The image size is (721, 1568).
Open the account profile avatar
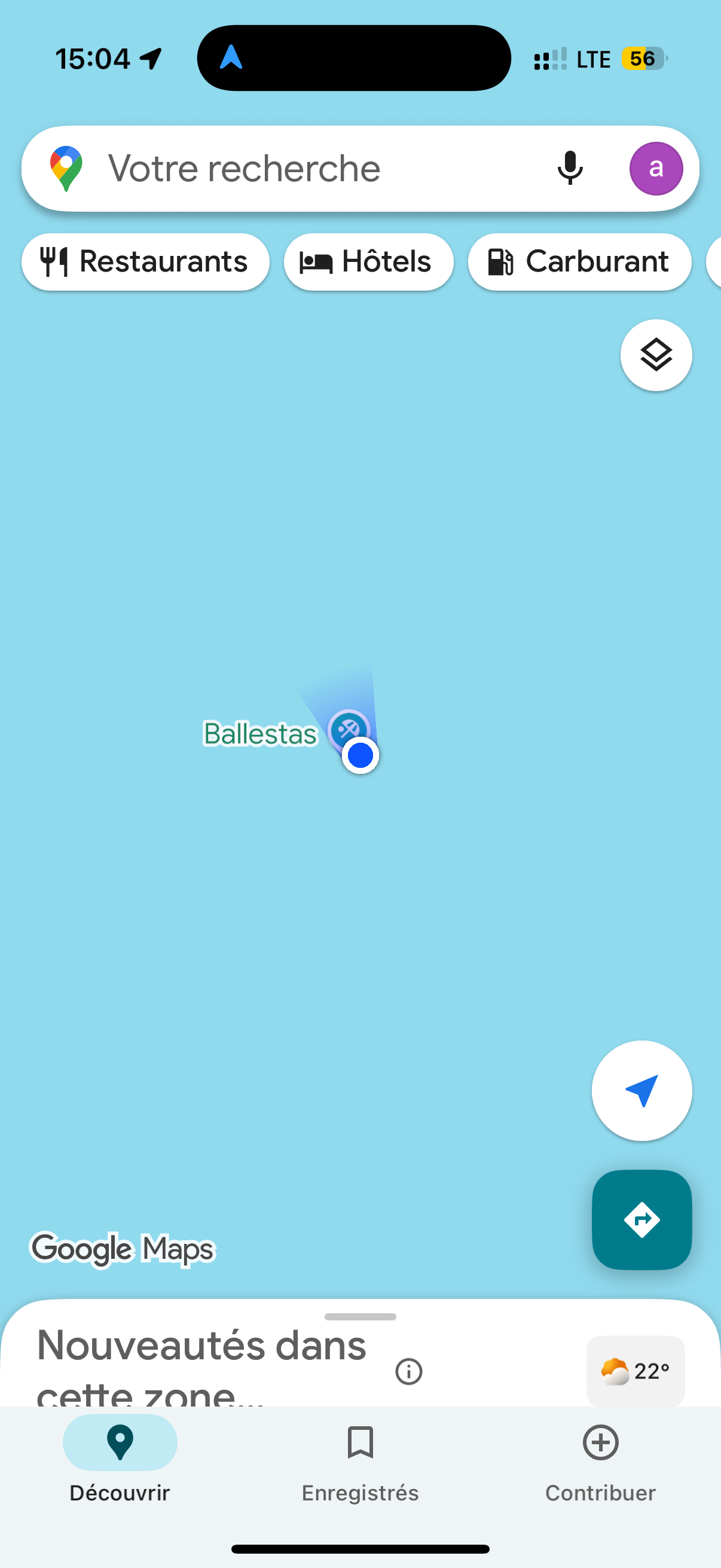(655, 169)
